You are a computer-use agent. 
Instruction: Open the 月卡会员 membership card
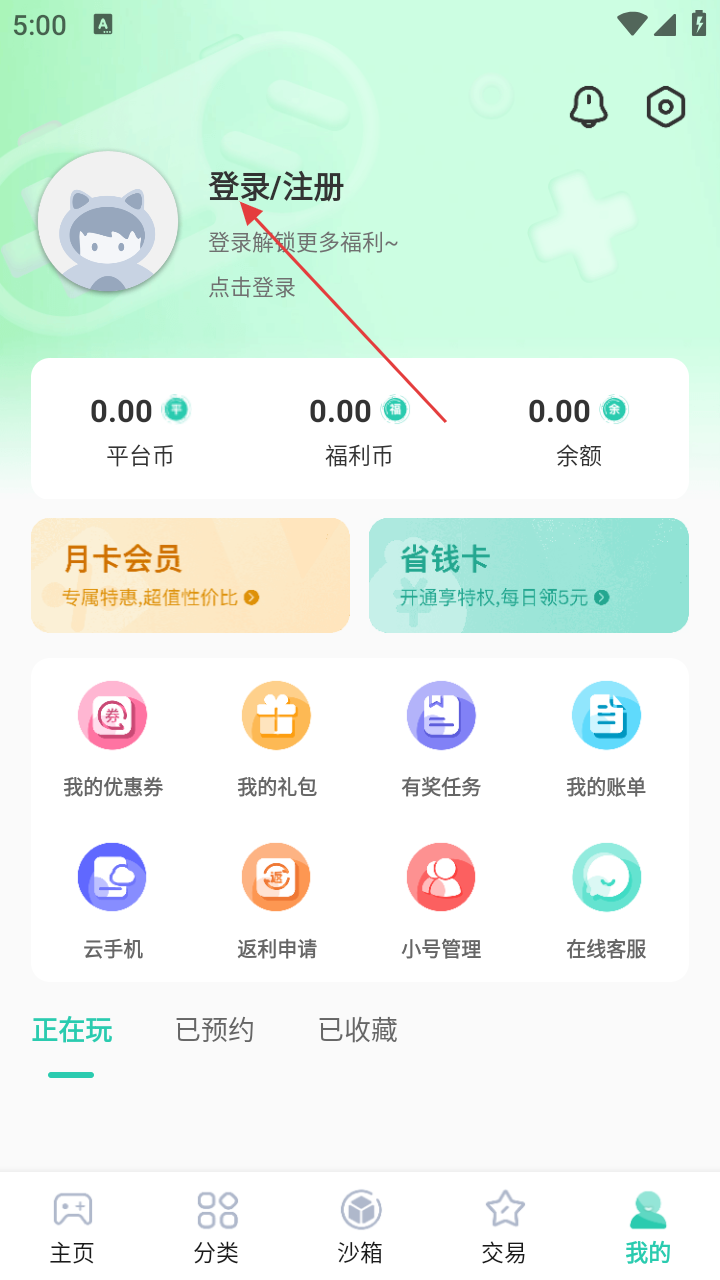[190, 575]
